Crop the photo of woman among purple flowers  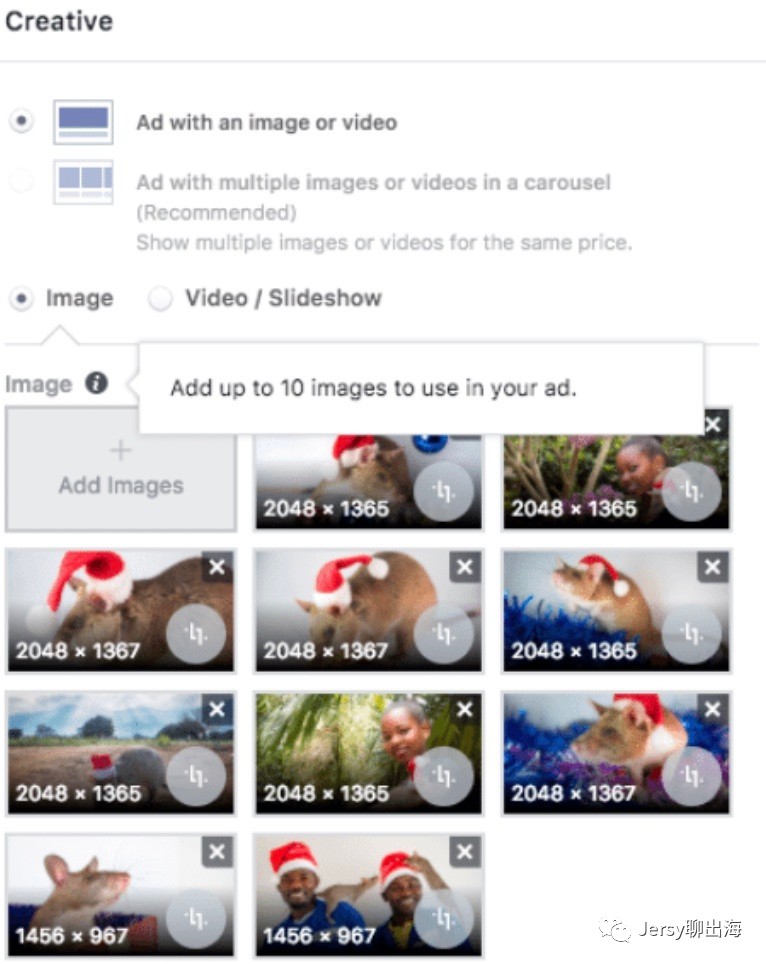tap(691, 491)
